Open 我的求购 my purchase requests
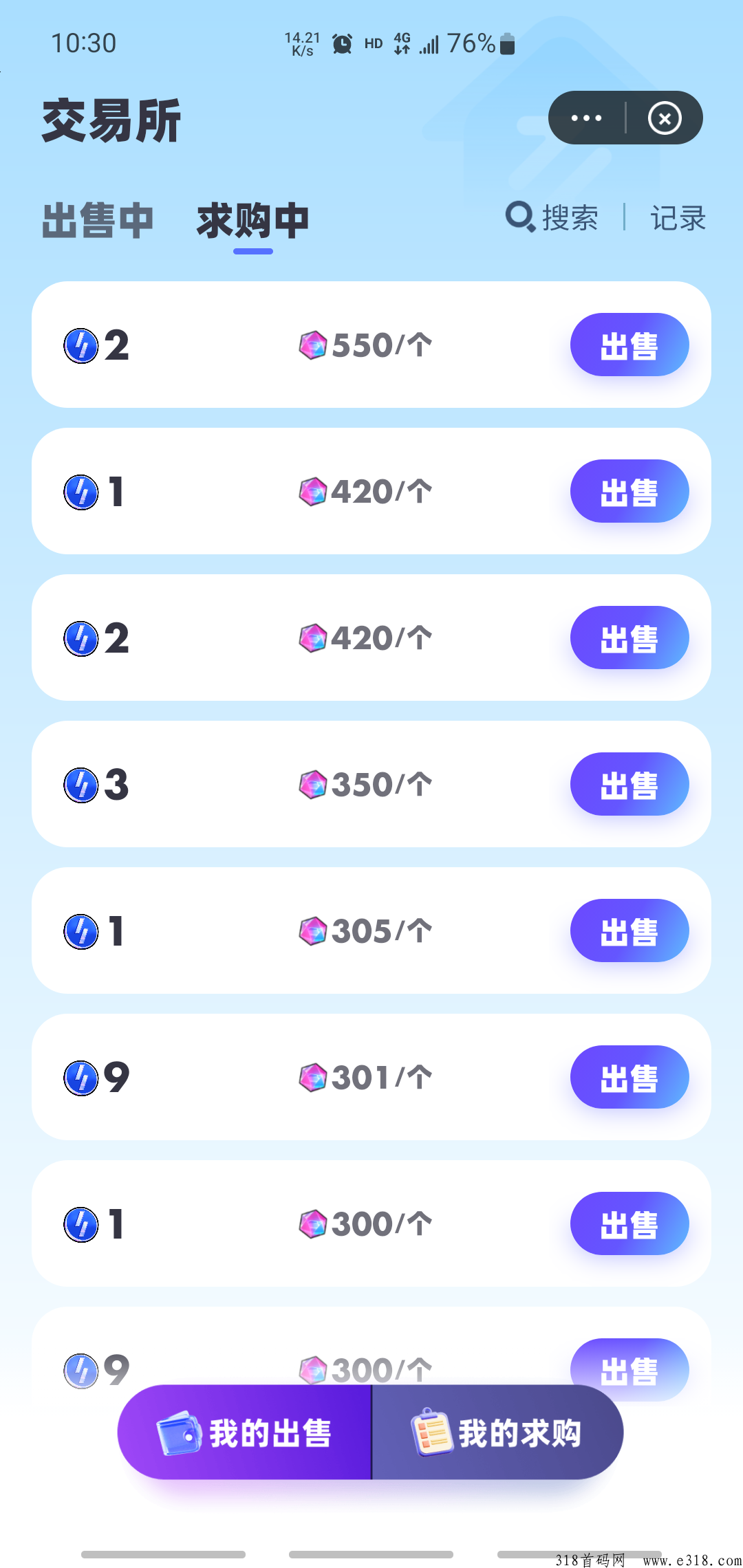 coord(497,1433)
